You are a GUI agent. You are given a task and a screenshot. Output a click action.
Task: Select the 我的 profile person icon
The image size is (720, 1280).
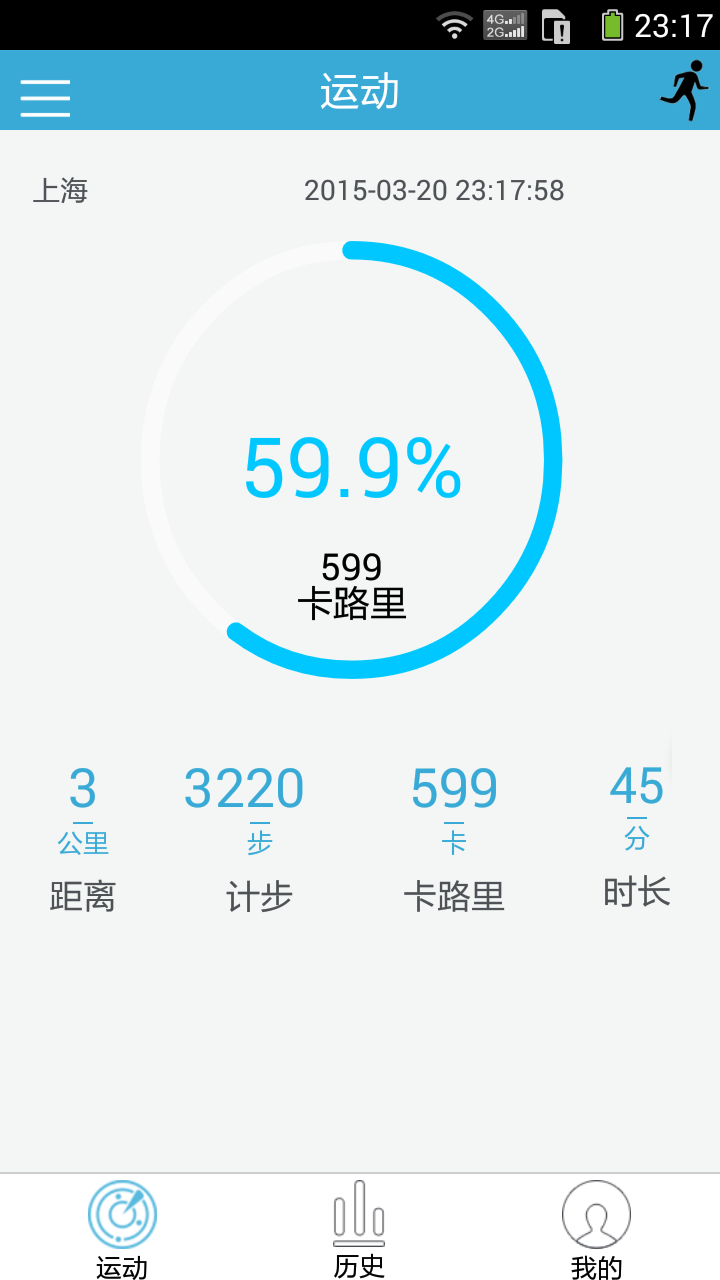coord(597,1214)
